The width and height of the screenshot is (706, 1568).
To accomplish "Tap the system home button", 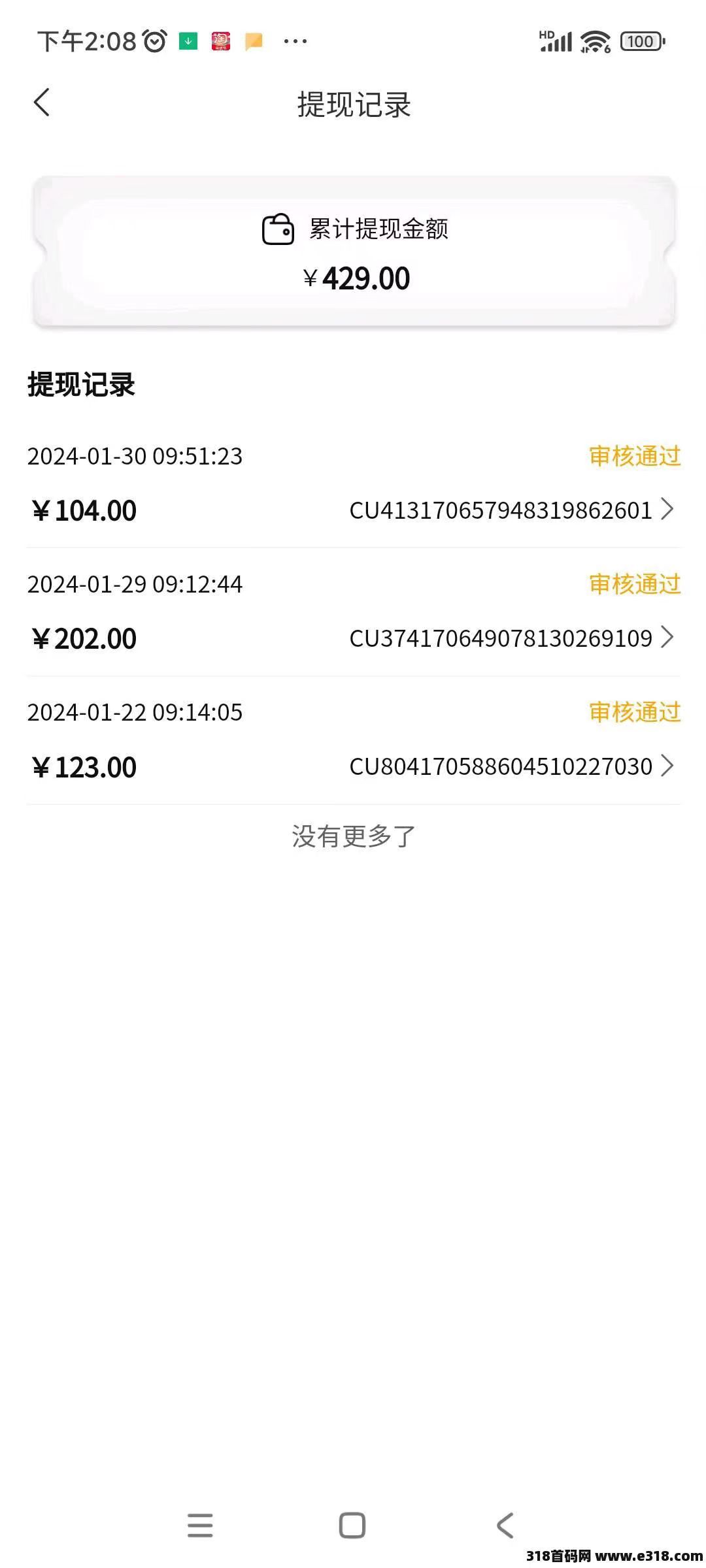I will (352, 1526).
